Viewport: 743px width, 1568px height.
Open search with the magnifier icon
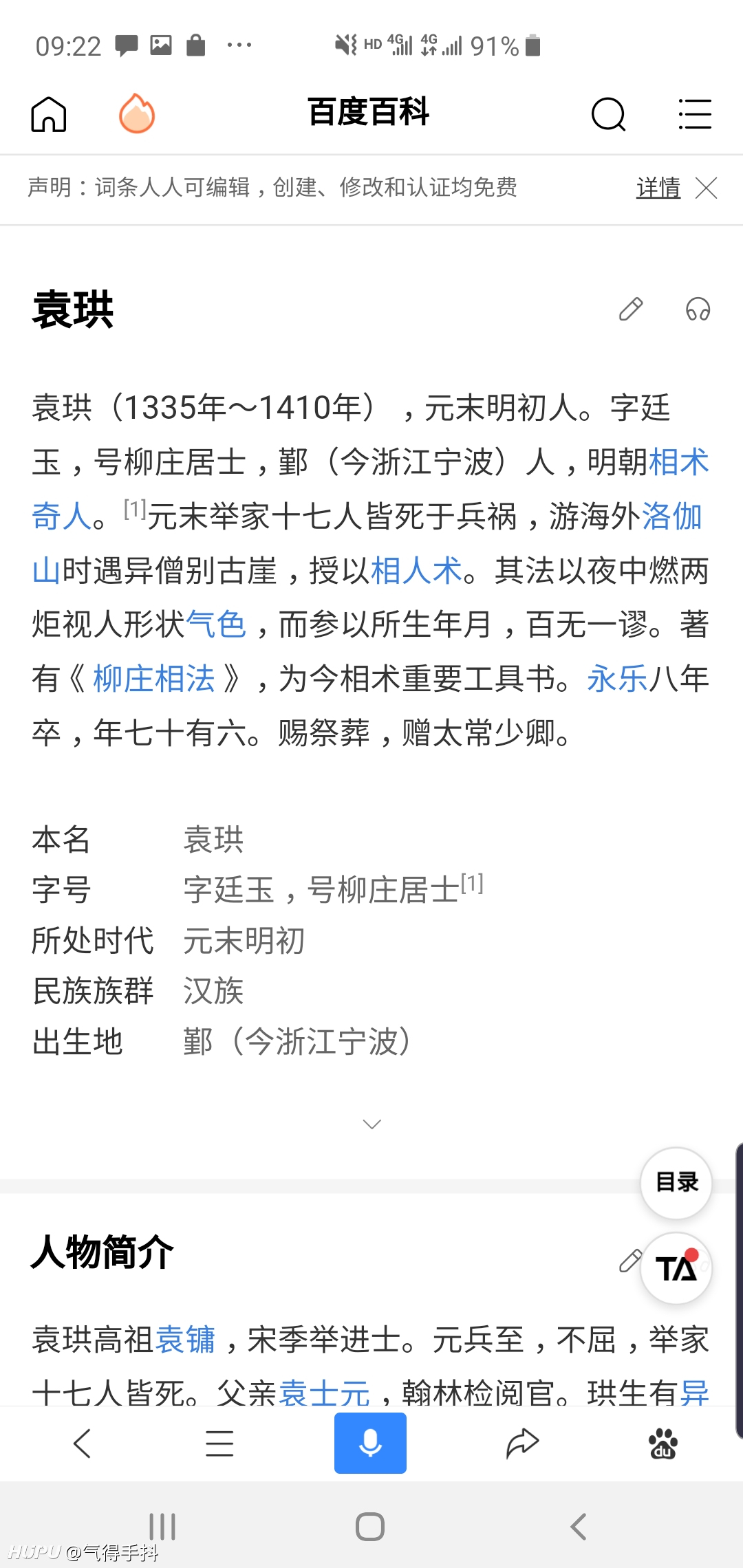click(609, 114)
